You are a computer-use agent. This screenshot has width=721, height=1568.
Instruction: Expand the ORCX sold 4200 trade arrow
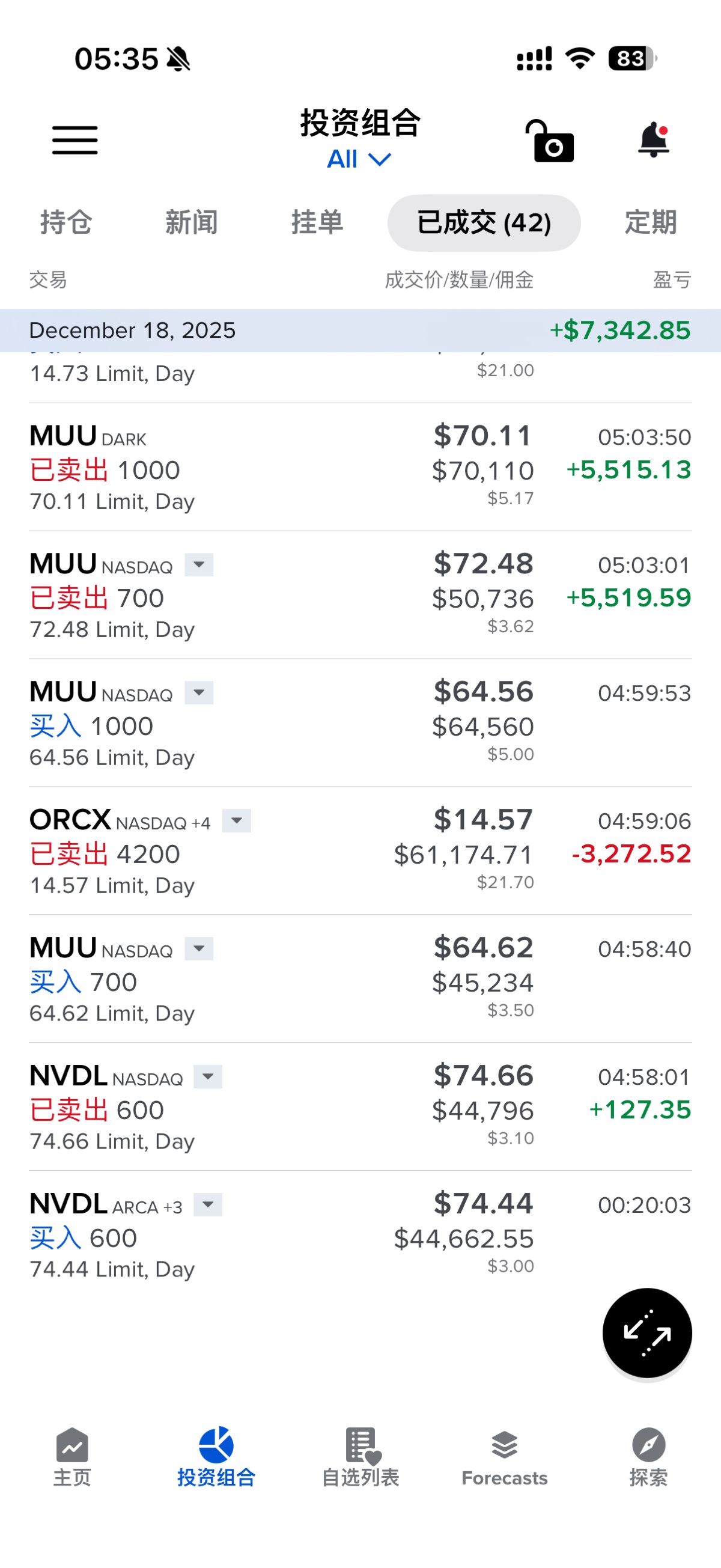click(237, 820)
